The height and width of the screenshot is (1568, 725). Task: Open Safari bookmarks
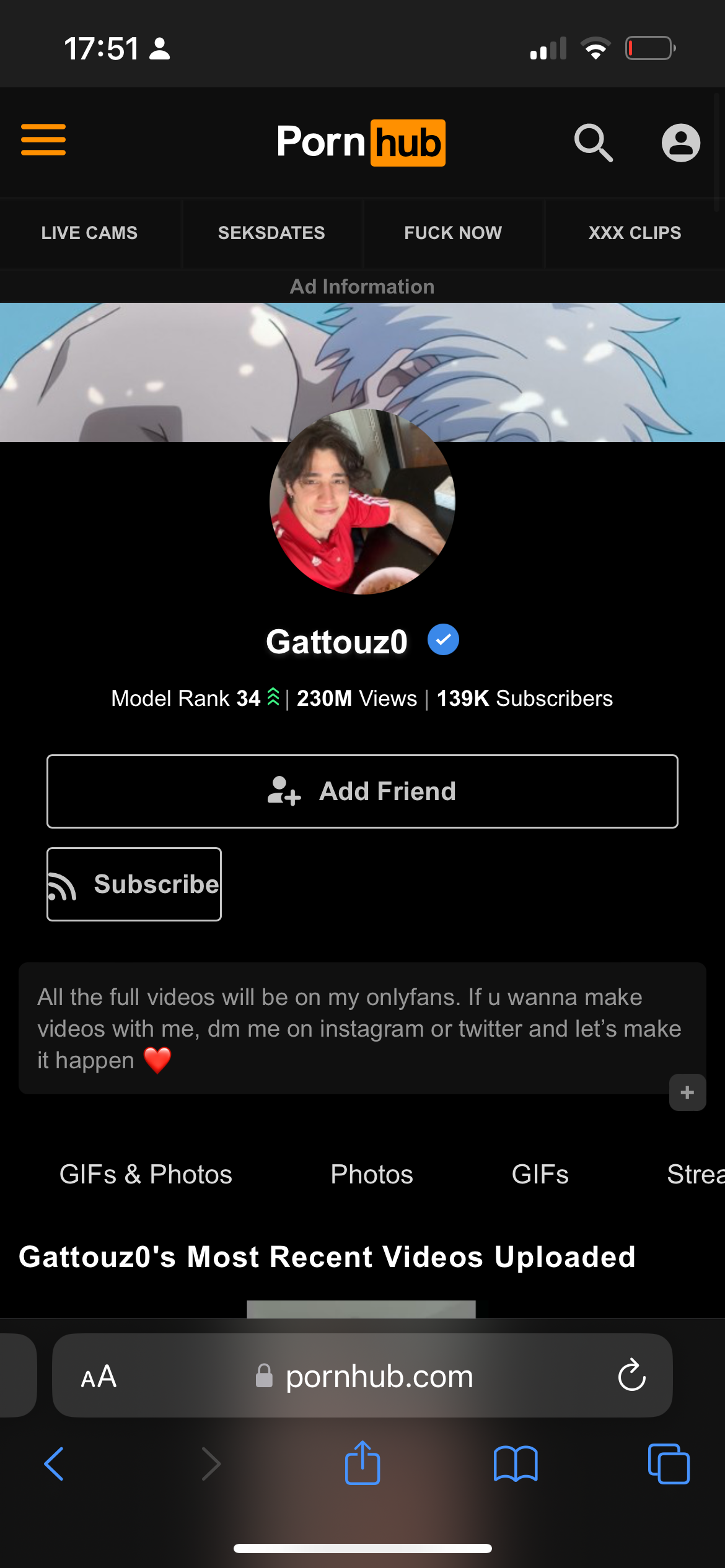pyautogui.click(x=515, y=1464)
